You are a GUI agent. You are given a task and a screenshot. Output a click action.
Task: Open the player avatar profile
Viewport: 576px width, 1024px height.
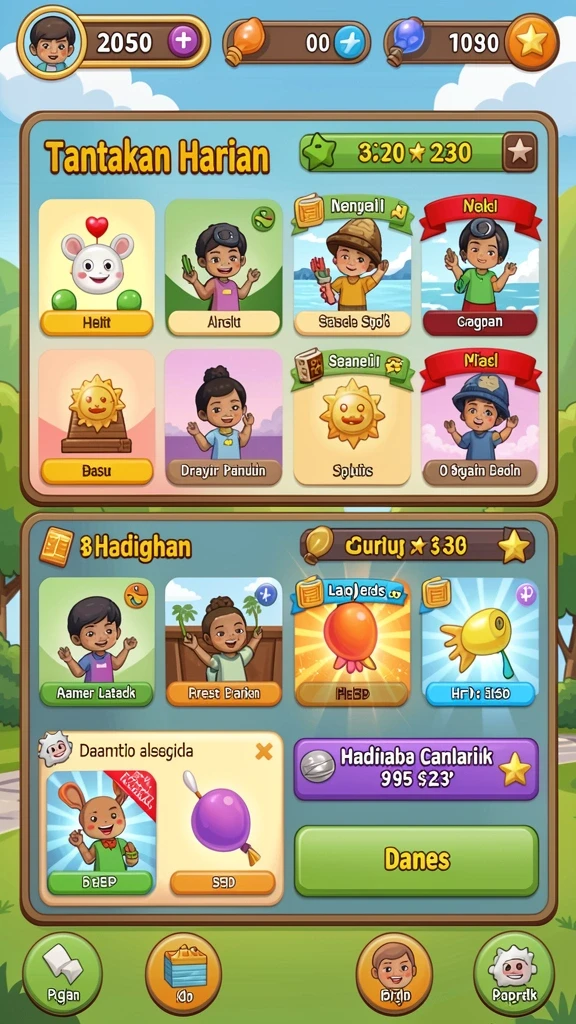point(52,42)
